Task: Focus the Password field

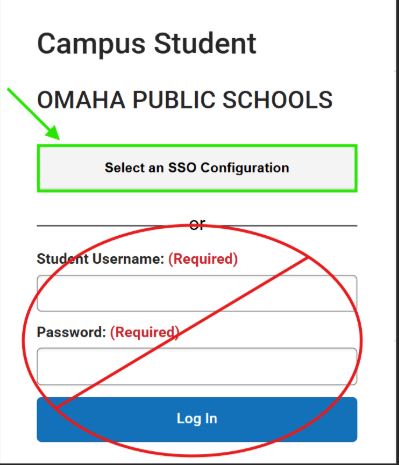Action: (x=197, y=366)
